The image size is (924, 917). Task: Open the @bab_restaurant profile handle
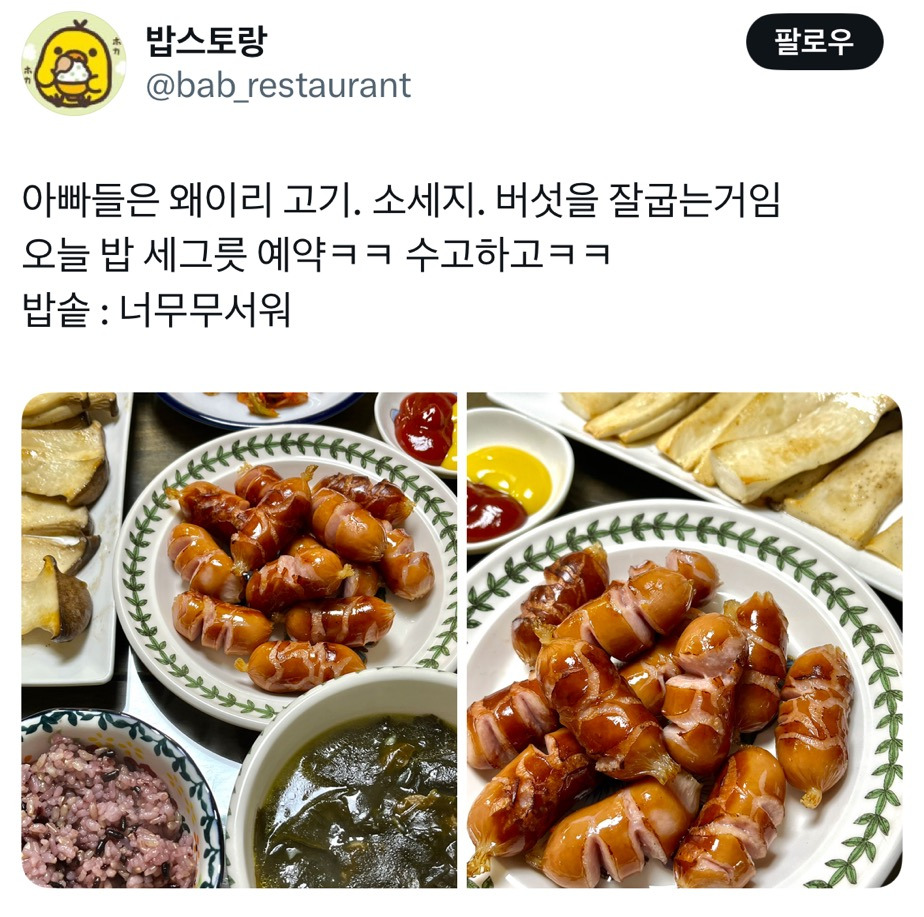pos(278,85)
